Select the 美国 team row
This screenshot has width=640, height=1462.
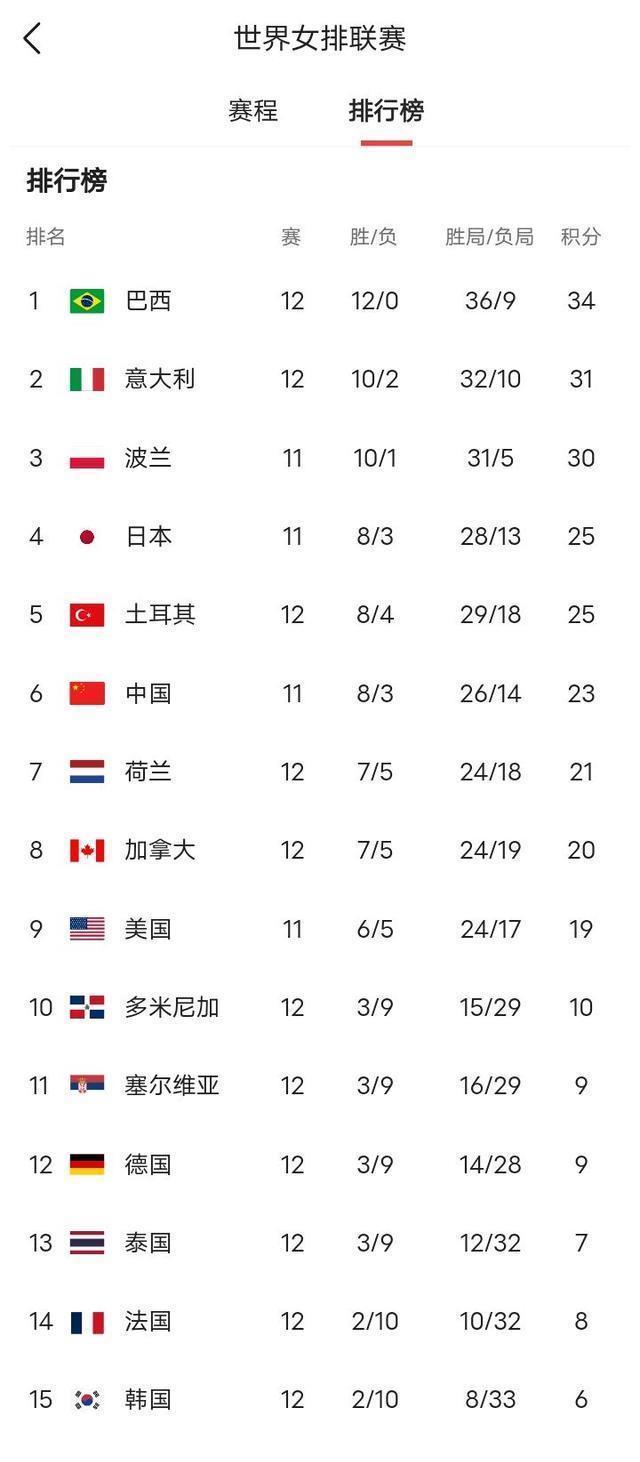148,929
